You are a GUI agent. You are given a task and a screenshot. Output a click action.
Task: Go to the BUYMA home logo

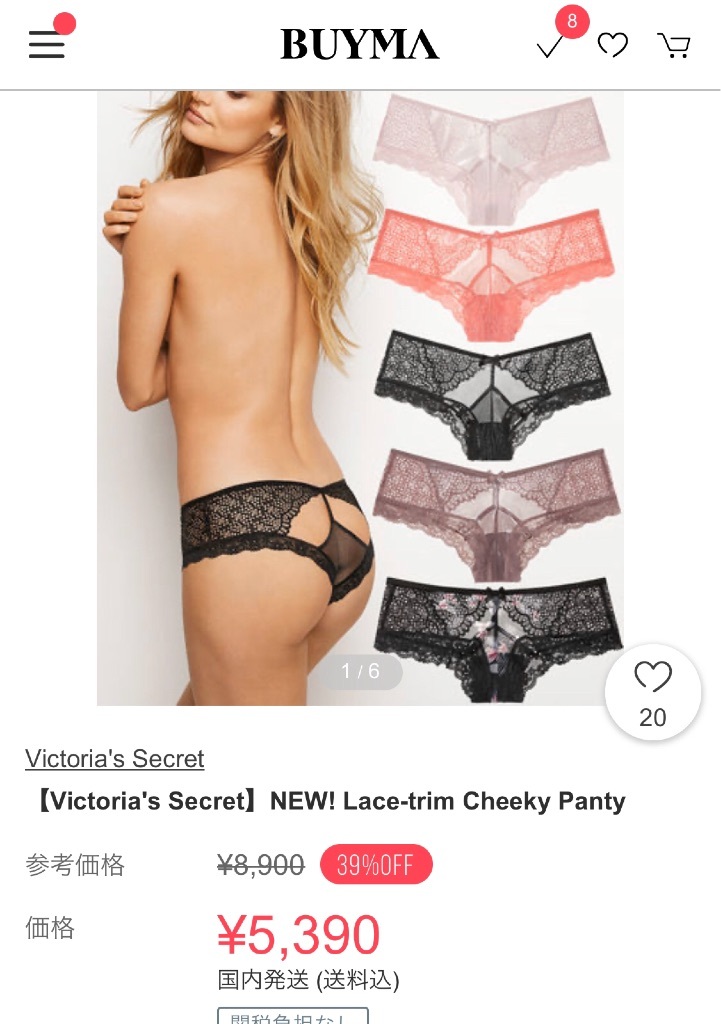click(360, 45)
